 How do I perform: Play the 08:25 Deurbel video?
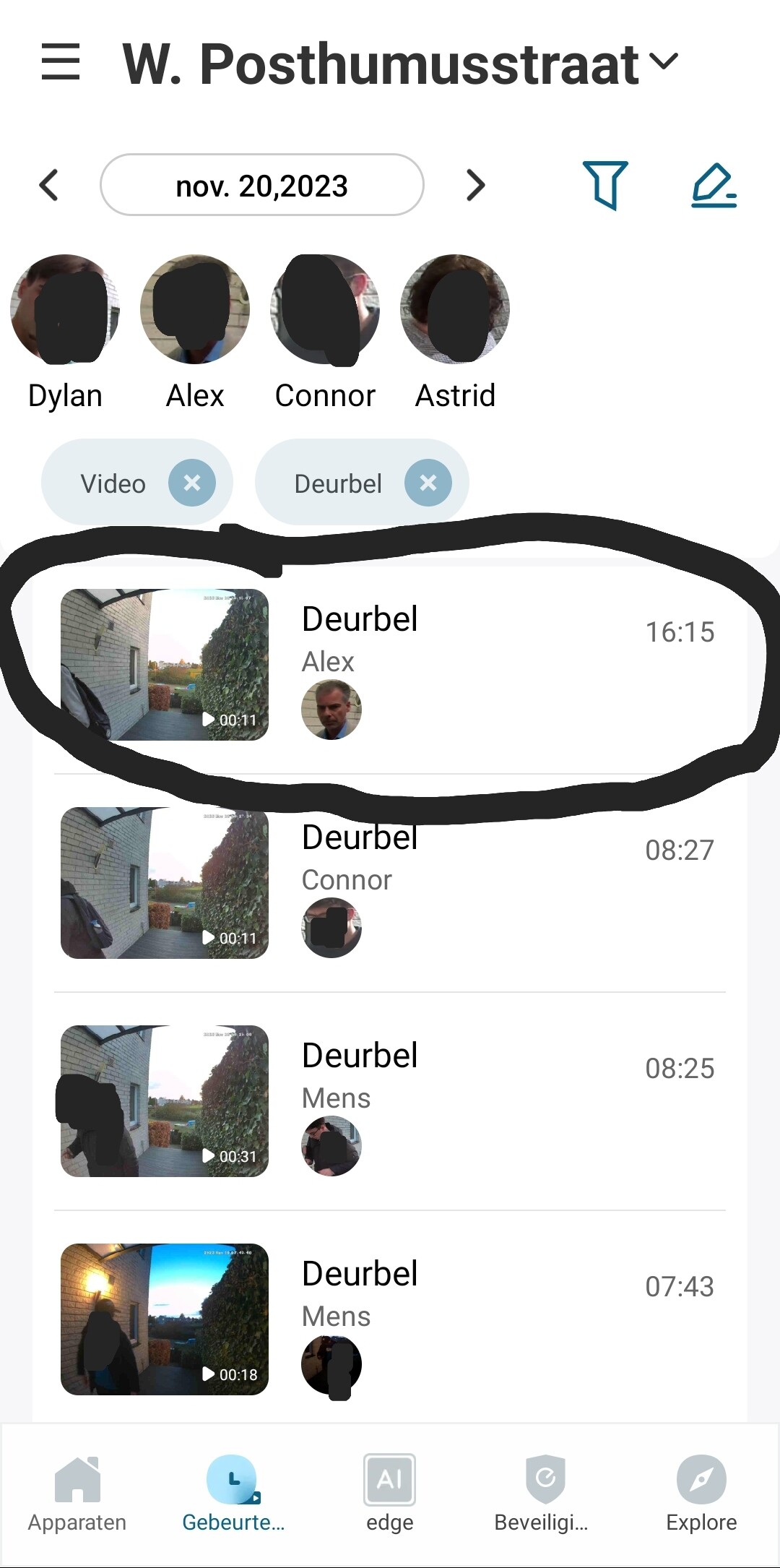[165, 1101]
